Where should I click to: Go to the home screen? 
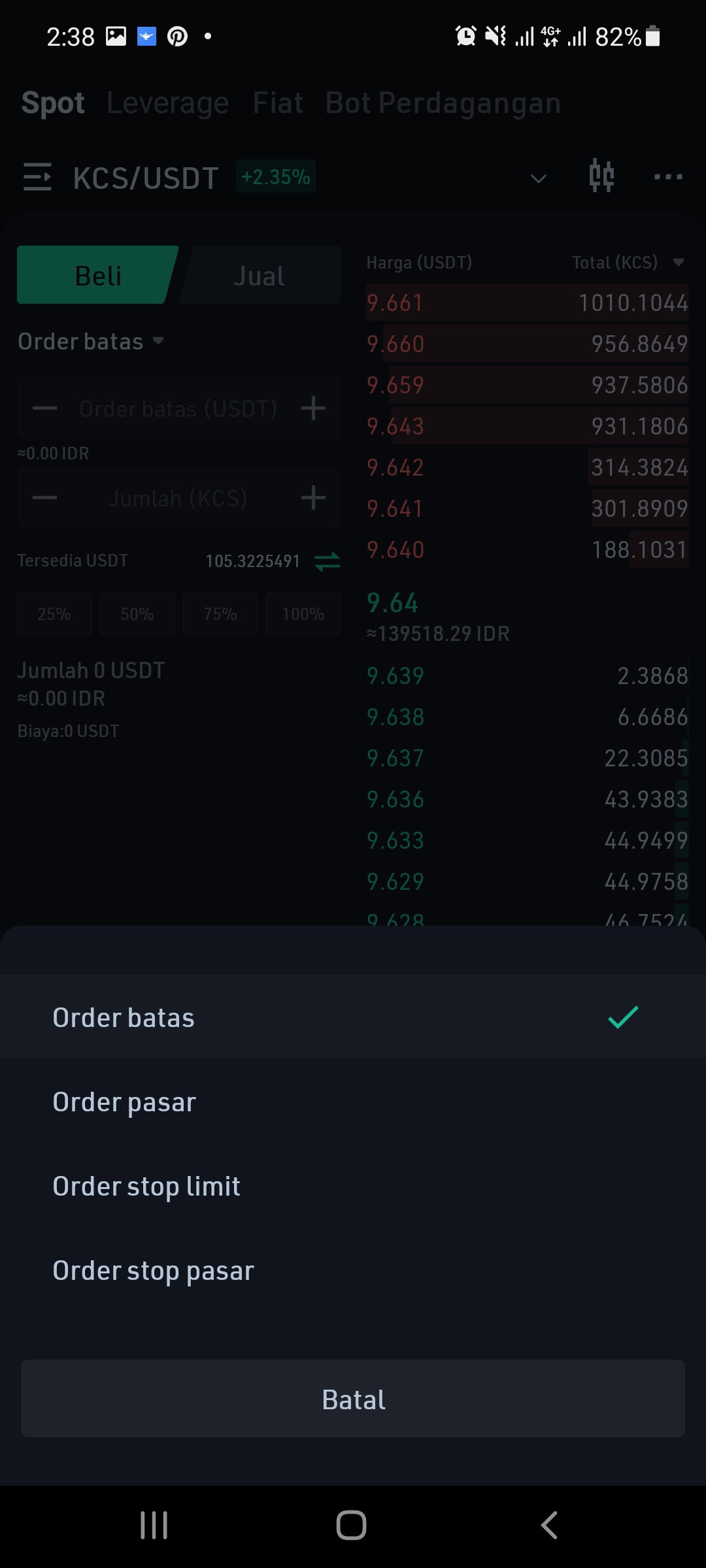(352, 1526)
